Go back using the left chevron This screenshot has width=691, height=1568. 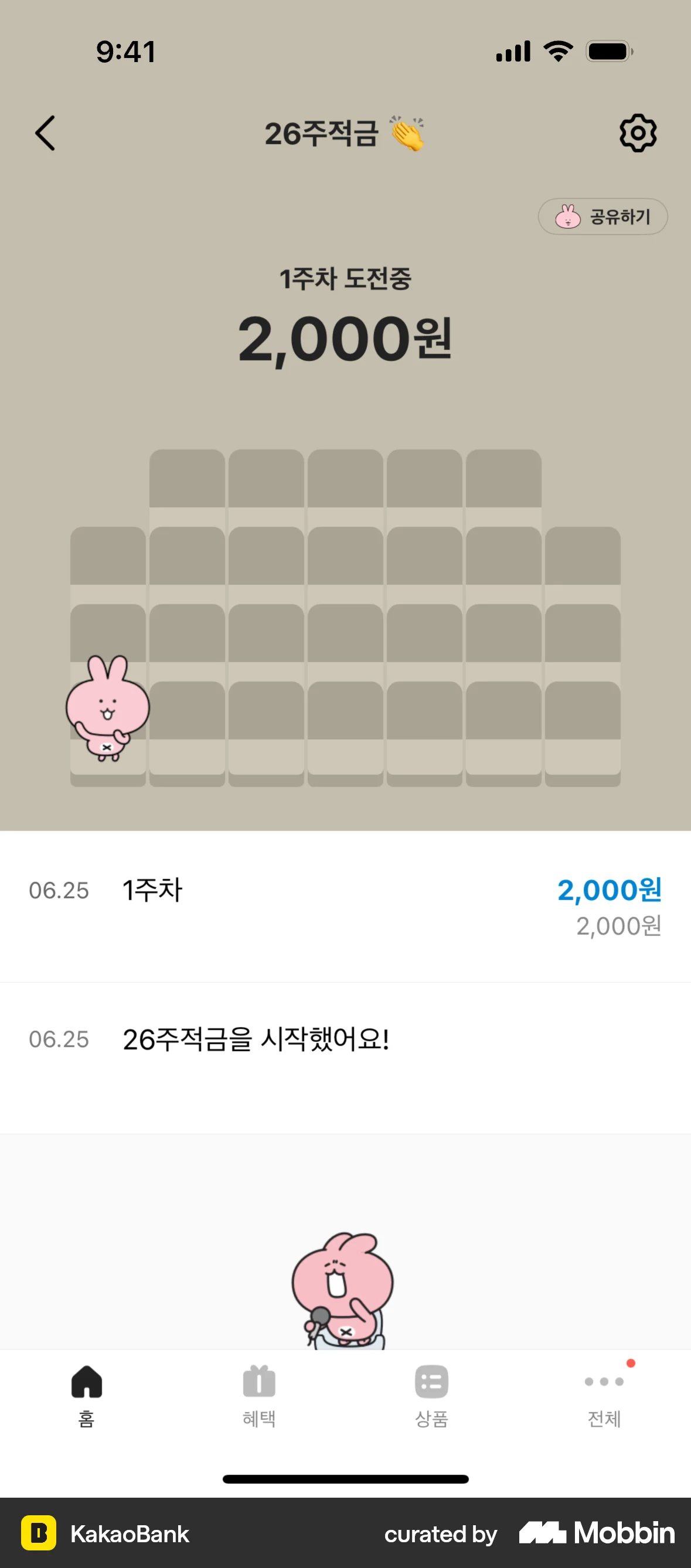(x=46, y=134)
